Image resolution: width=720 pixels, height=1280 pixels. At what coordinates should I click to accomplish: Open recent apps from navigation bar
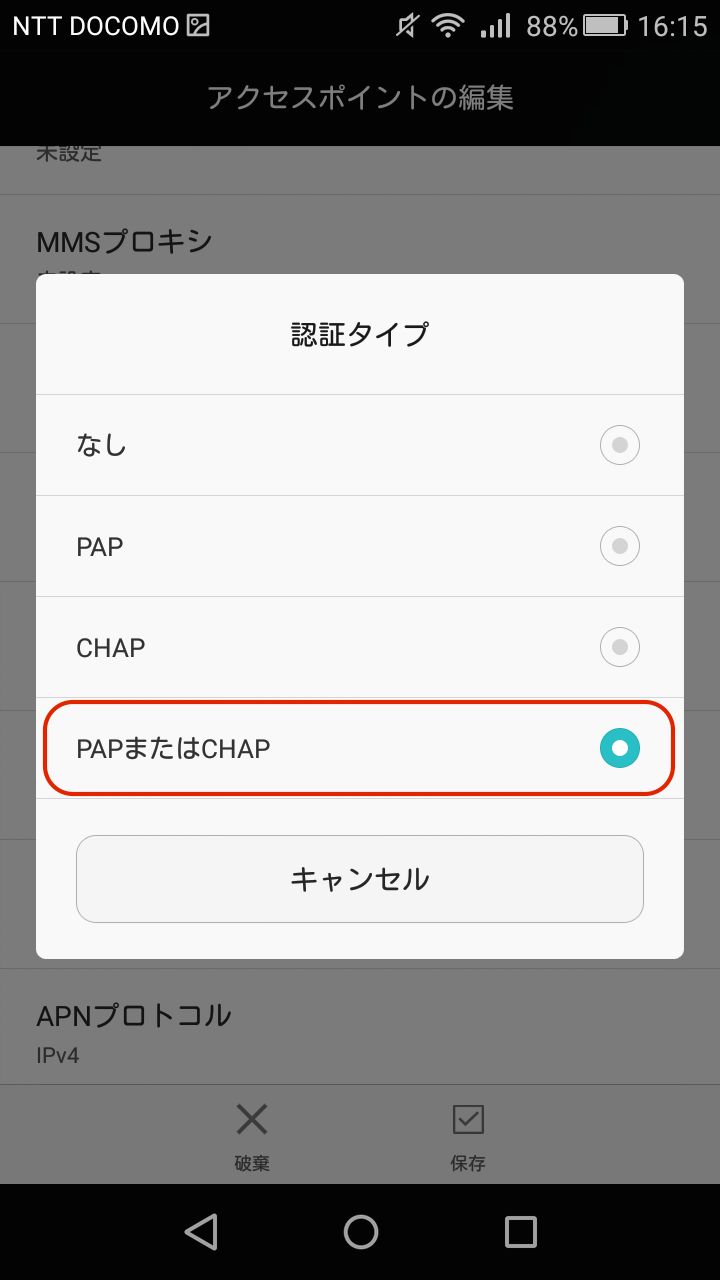pos(520,1232)
